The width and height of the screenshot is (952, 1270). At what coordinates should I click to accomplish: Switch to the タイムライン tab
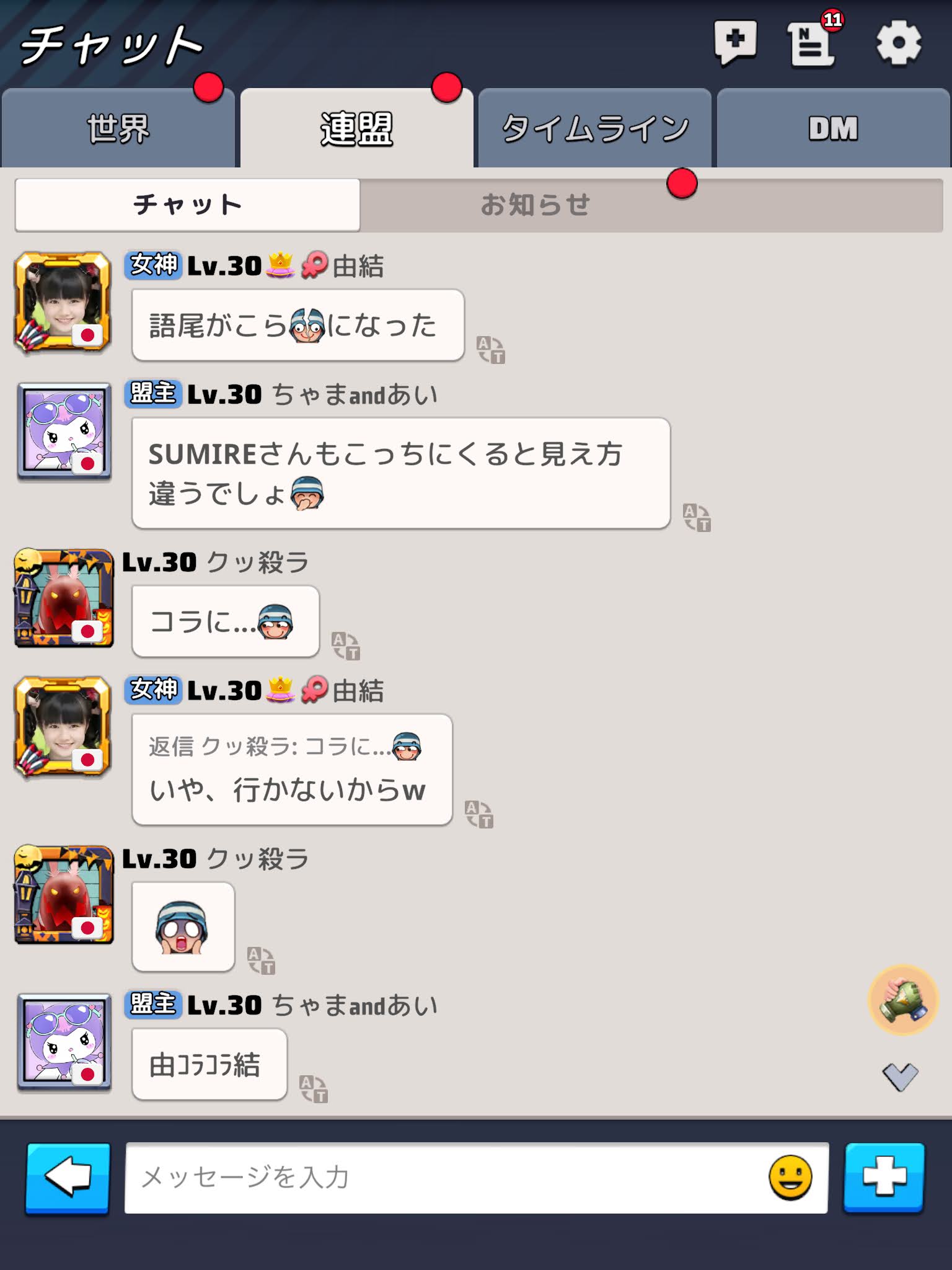click(x=594, y=129)
